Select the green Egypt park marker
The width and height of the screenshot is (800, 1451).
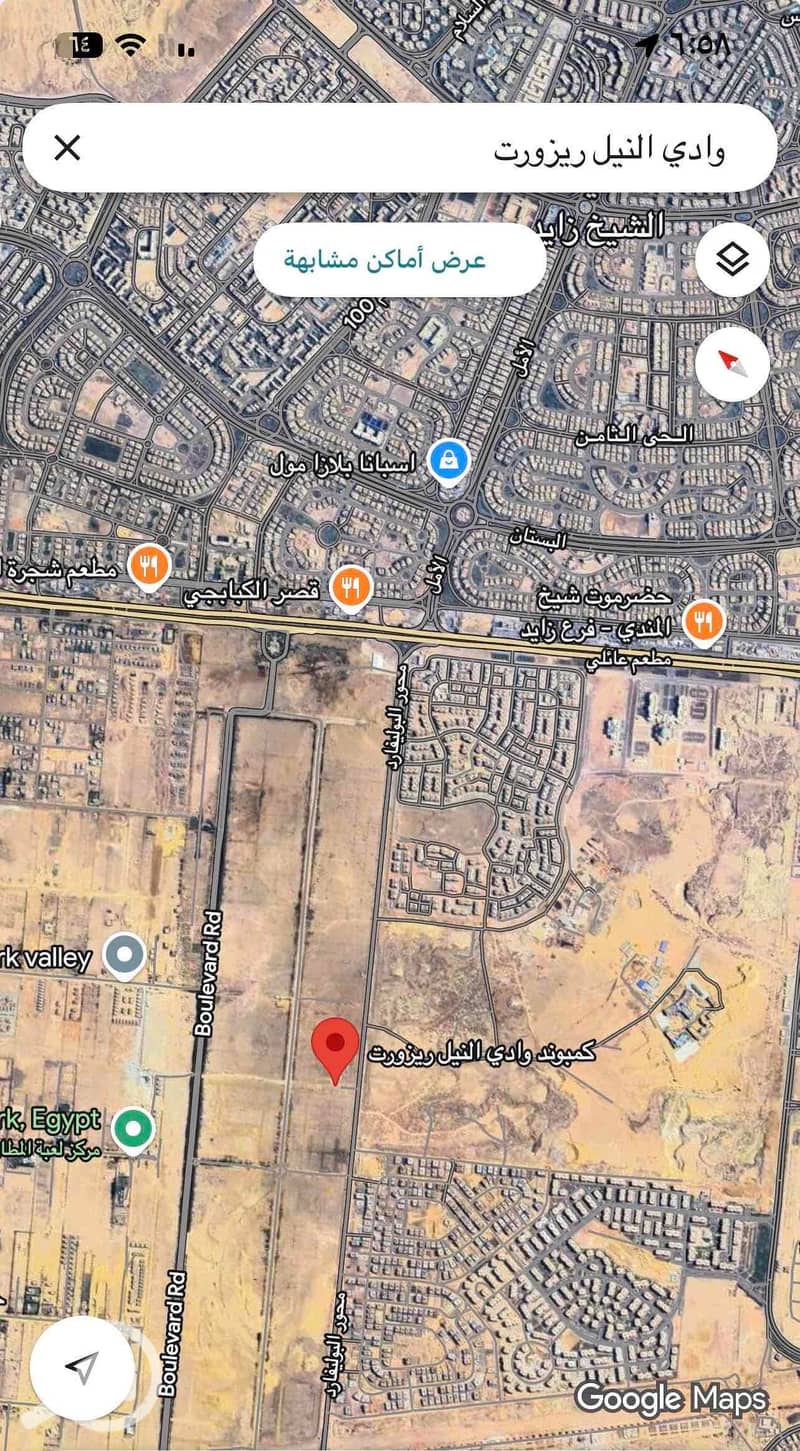pos(132,1129)
